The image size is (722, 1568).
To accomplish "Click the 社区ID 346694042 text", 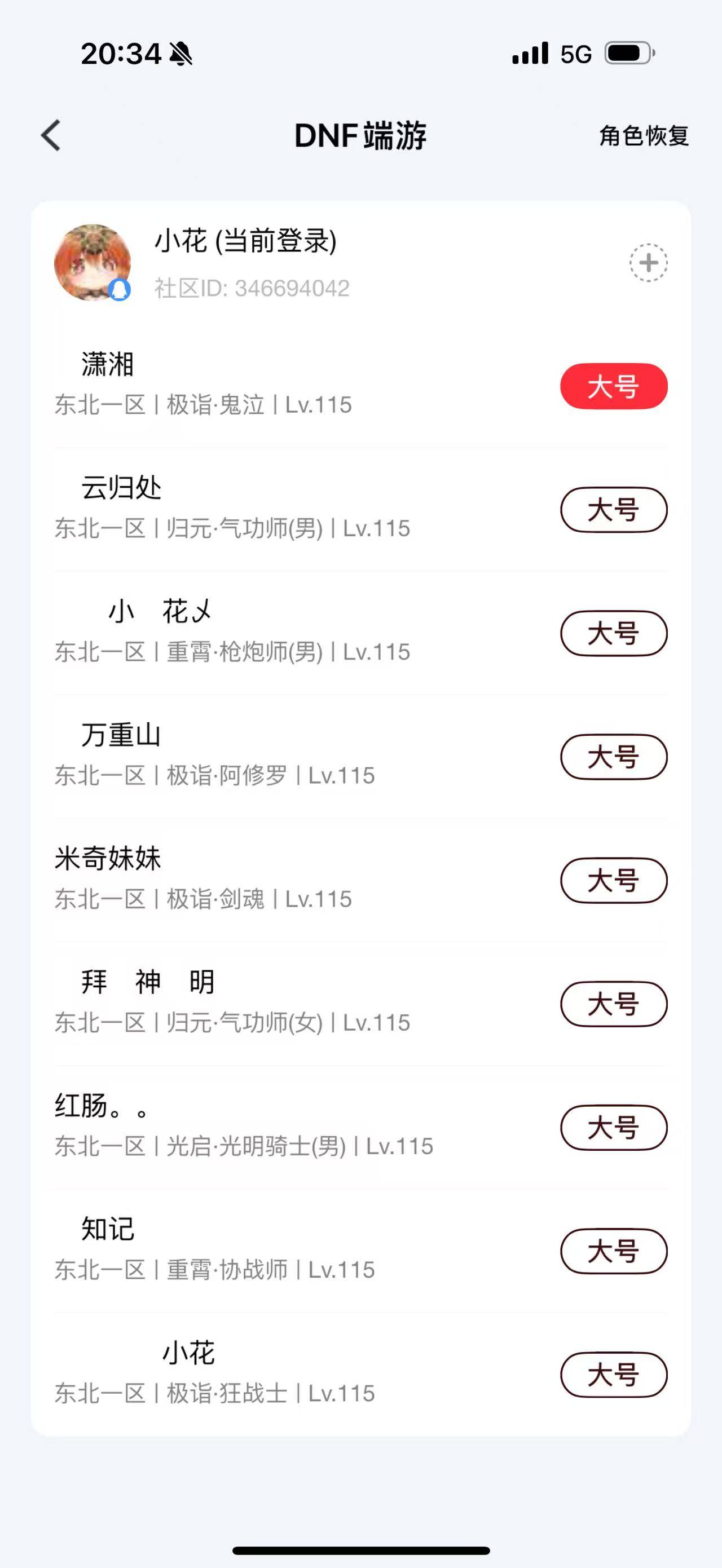I will coord(252,289).
